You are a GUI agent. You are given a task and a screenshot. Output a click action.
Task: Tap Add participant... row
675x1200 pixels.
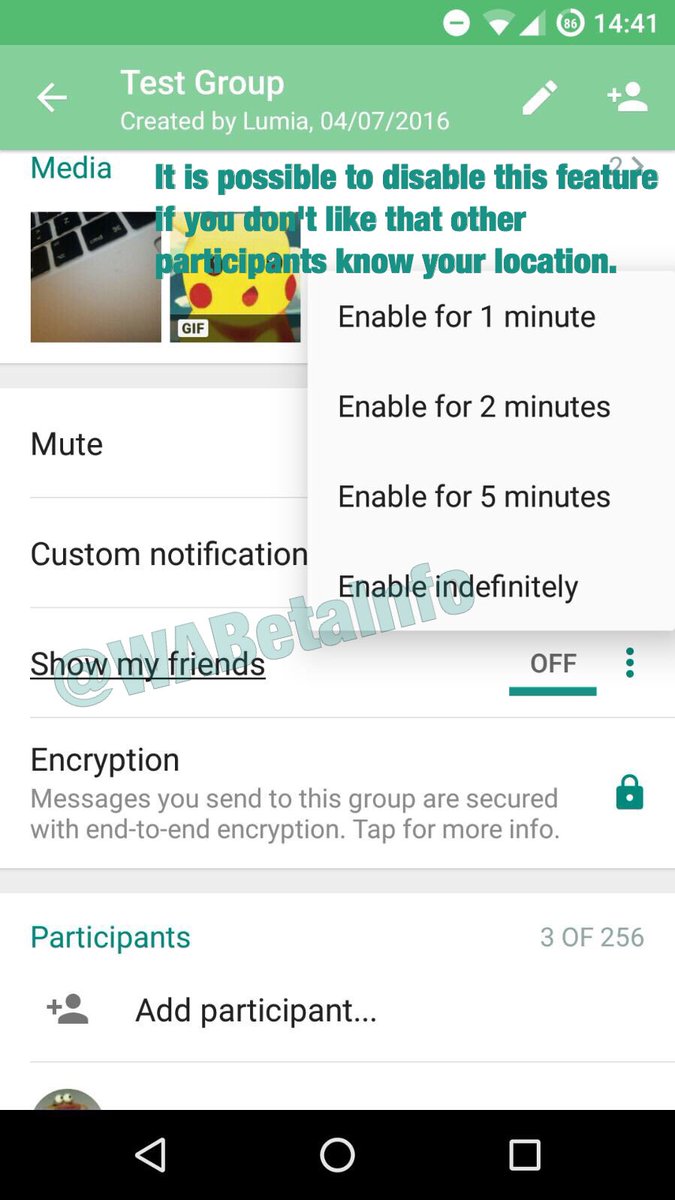[255, 1011]
